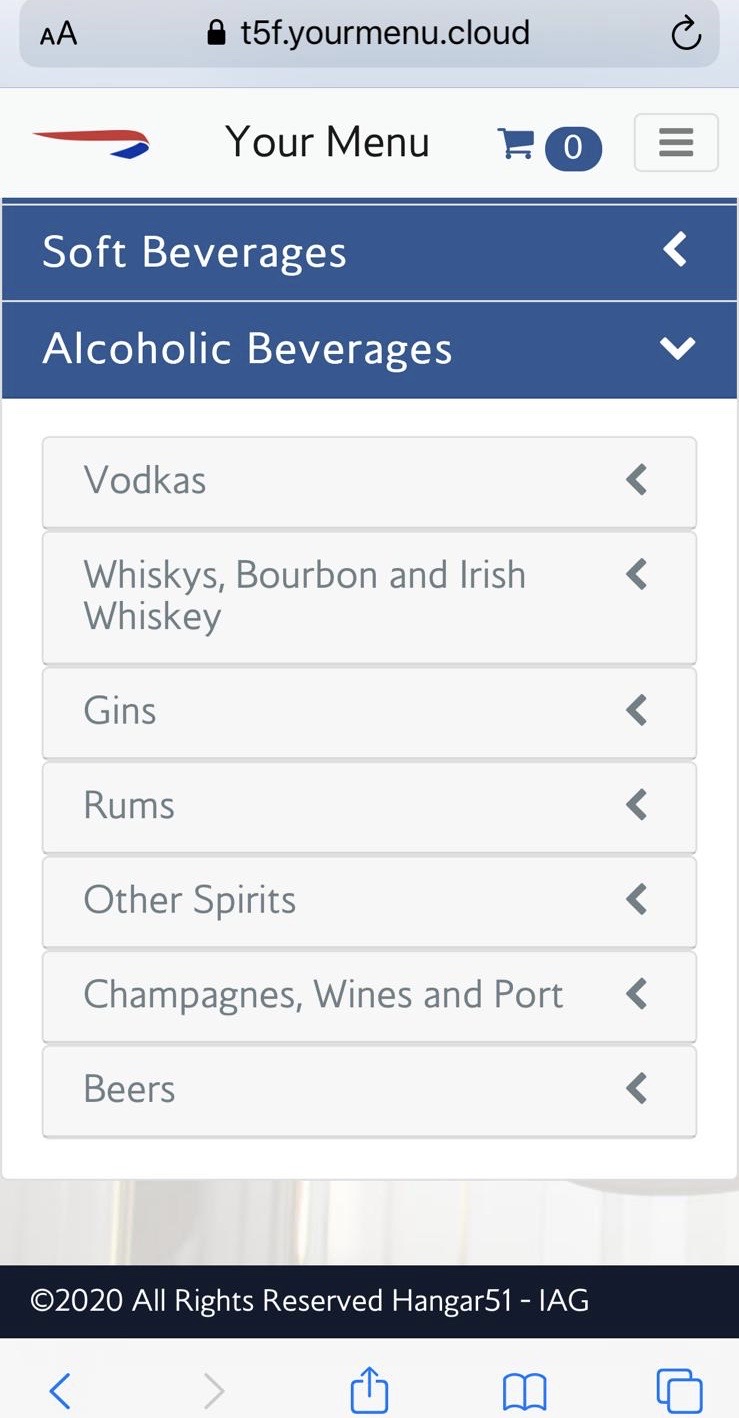Open the shopping cart
Screen dimensions: 739x1418
(548, 146)
